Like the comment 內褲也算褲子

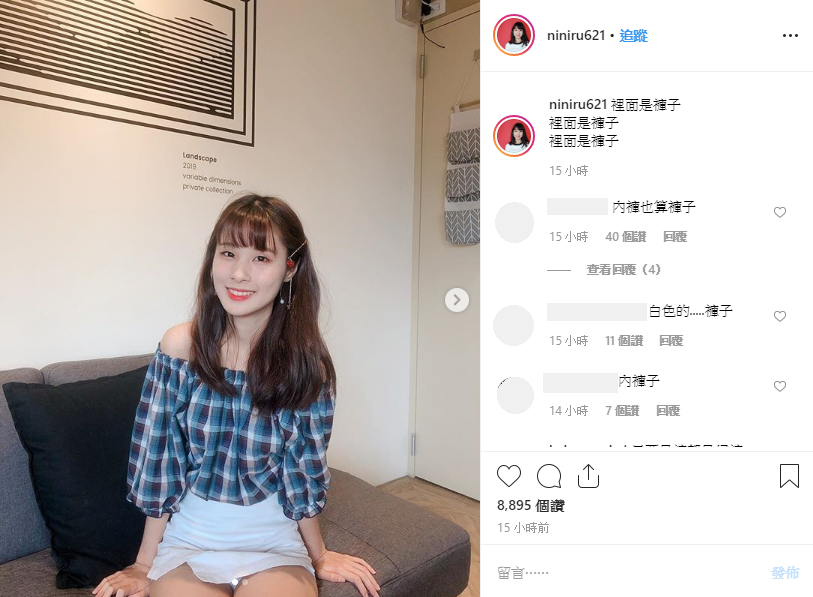tap(780, 212)
